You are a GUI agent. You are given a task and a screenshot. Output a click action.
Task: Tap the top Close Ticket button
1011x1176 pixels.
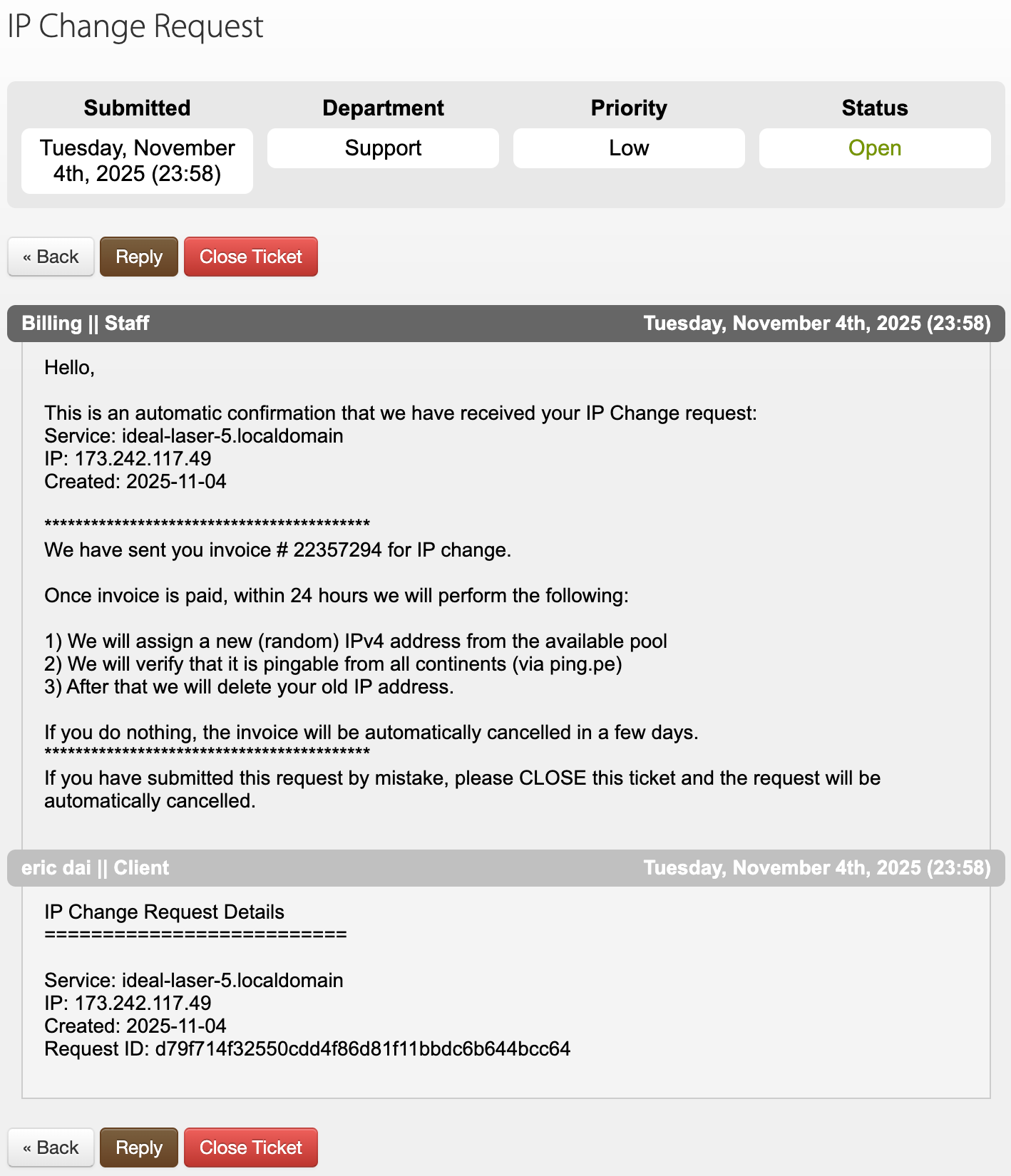pos(251,257)
